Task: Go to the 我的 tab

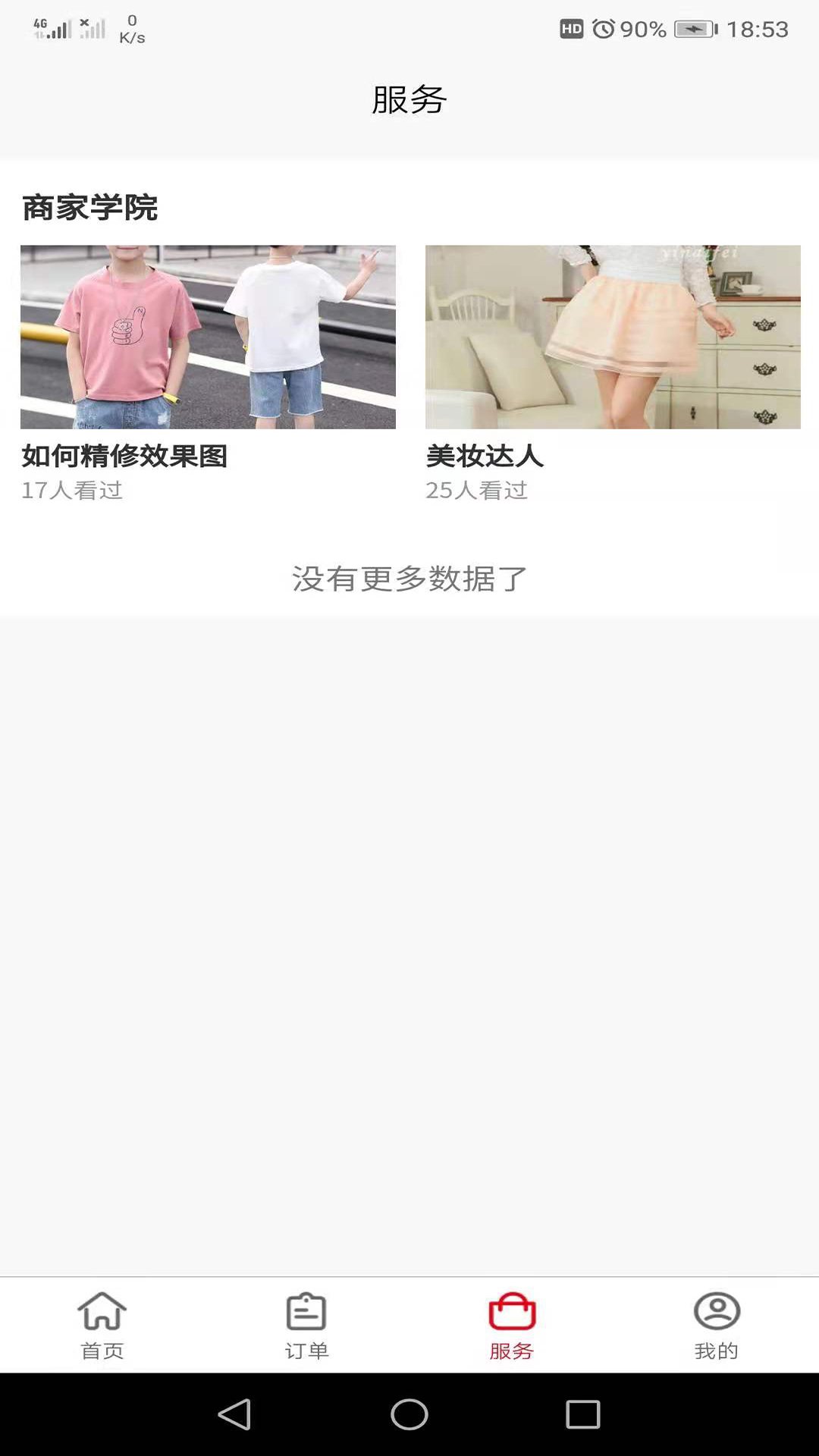Action: tap(717, 1326)
